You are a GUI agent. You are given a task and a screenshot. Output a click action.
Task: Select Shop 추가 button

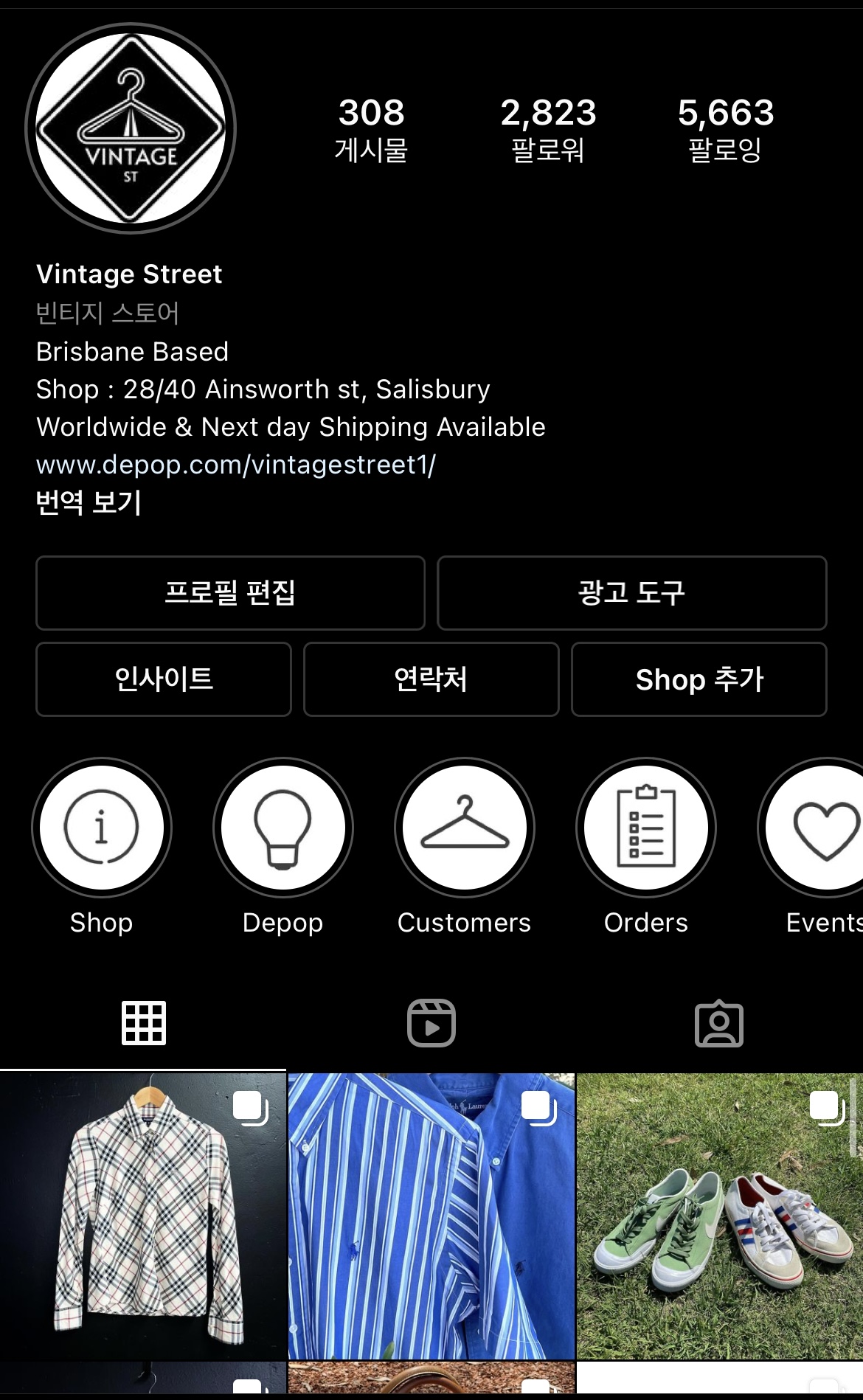699,679
